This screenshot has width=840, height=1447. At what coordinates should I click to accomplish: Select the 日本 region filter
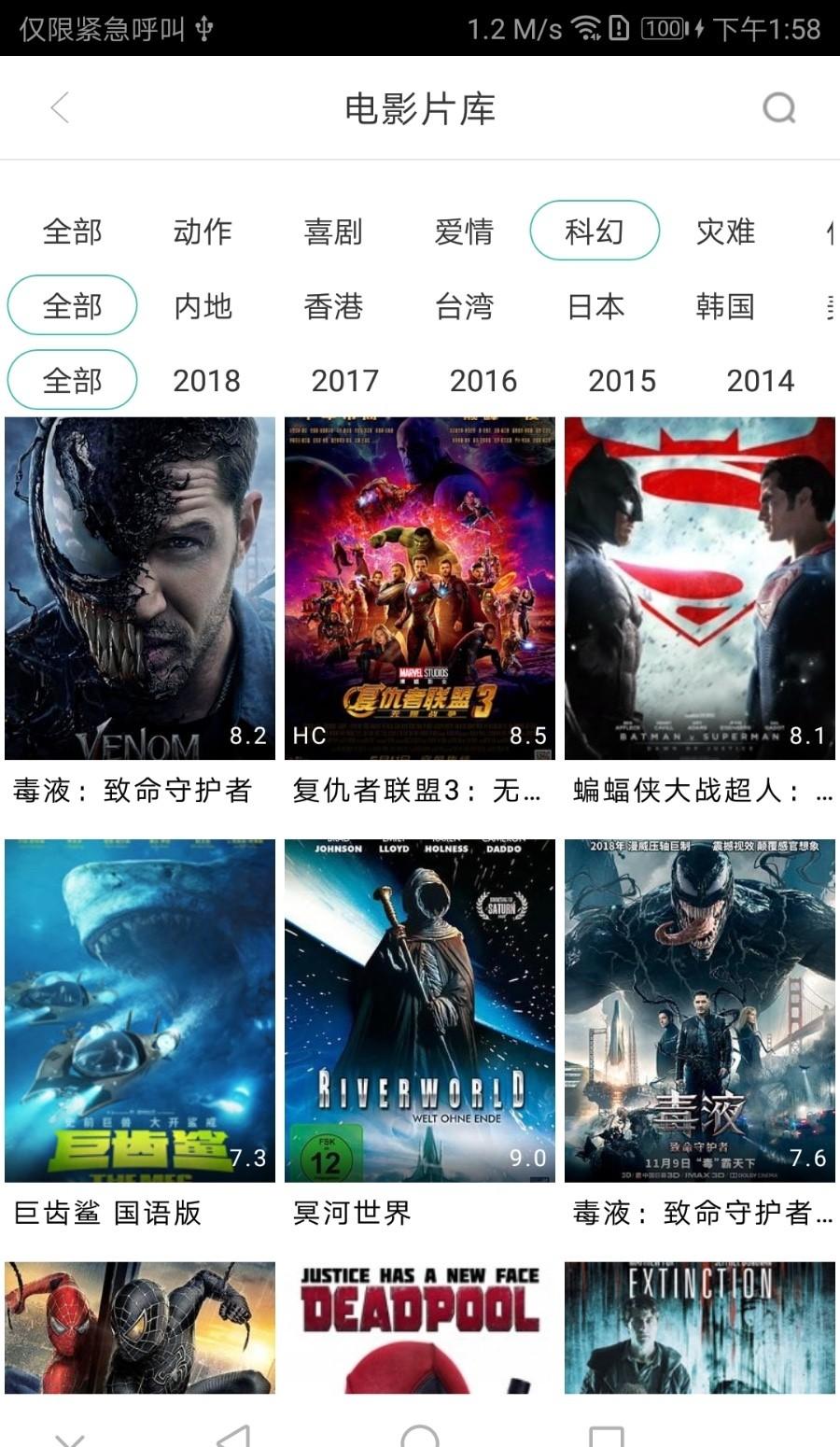pyautogui.click(x=595, y=306)
